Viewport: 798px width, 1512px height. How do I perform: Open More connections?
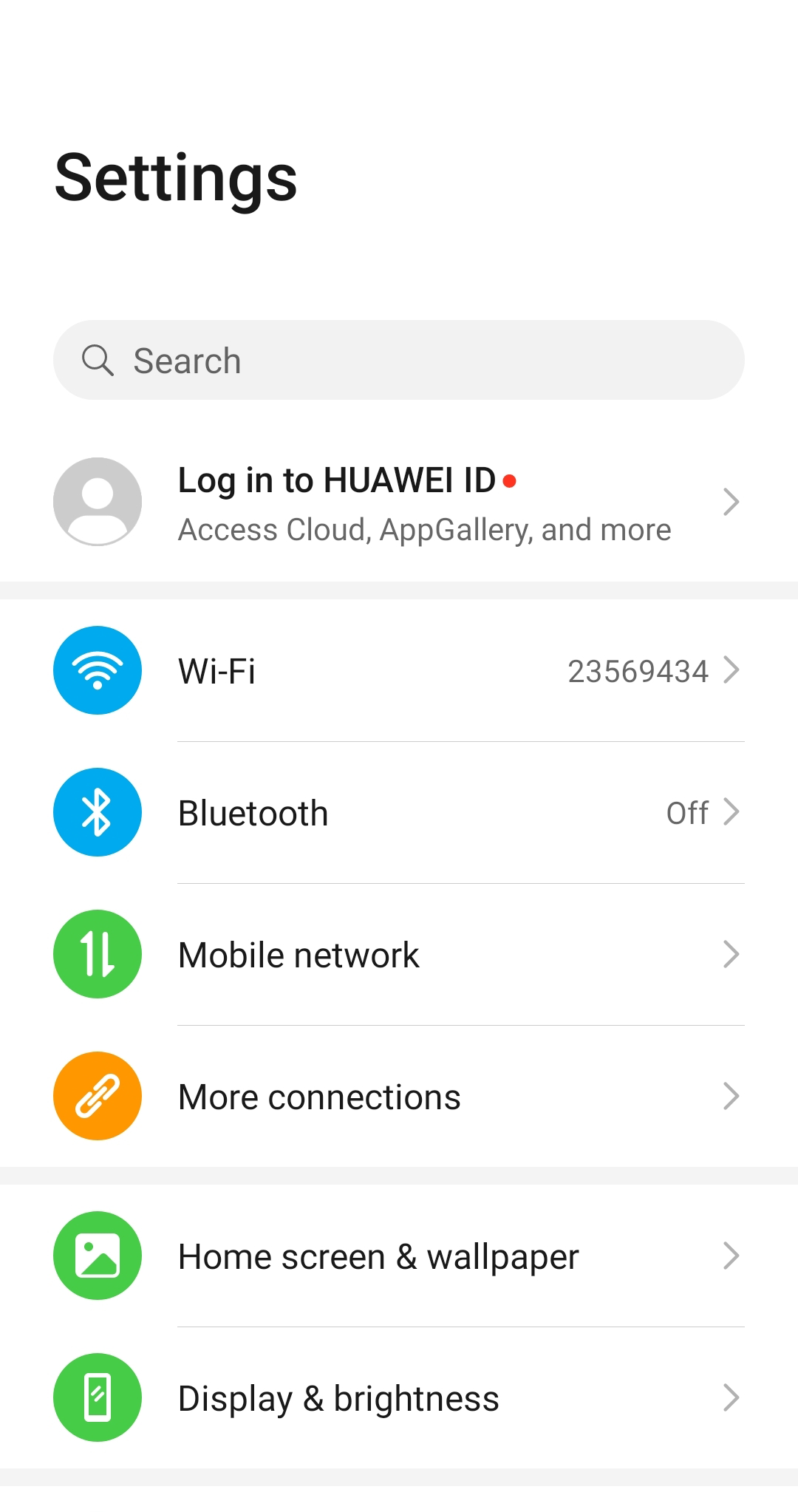[x=399, y=1096]
